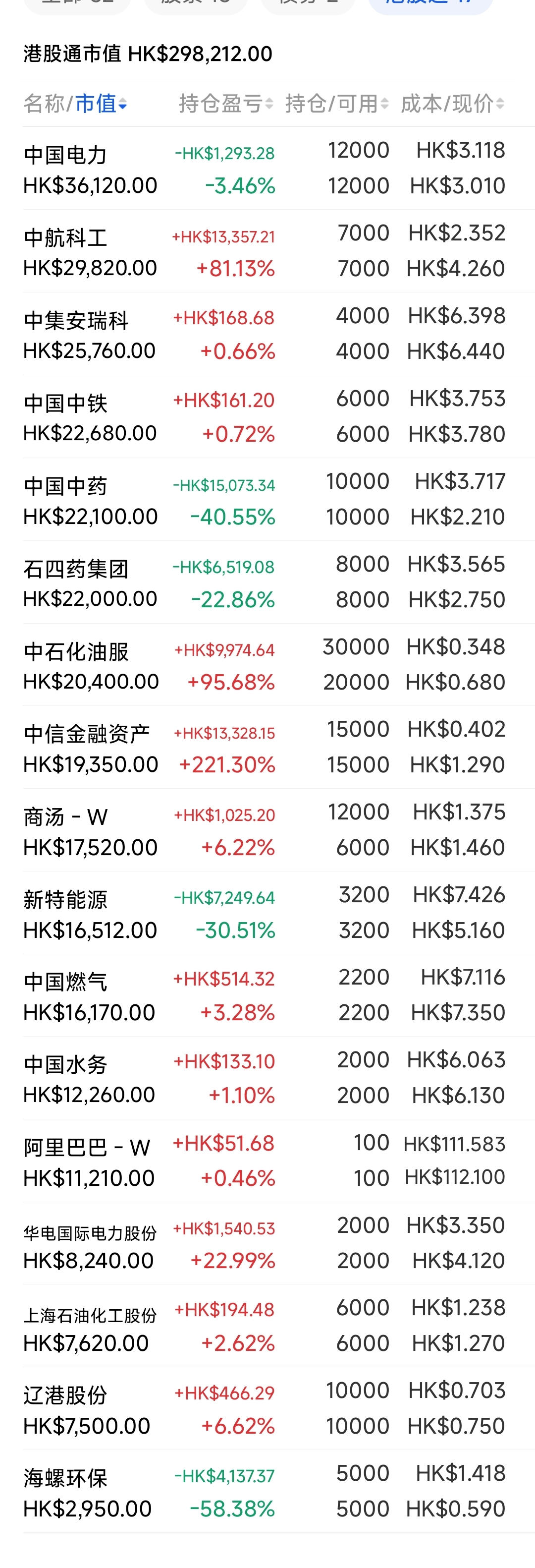Open the 中国水务 row
This screenshot has width=535, height=1568.
tap(267, 1077)
